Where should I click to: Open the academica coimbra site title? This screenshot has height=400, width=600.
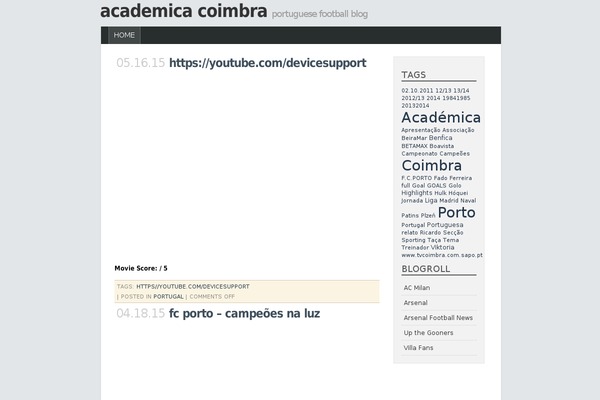pos(183,12)
